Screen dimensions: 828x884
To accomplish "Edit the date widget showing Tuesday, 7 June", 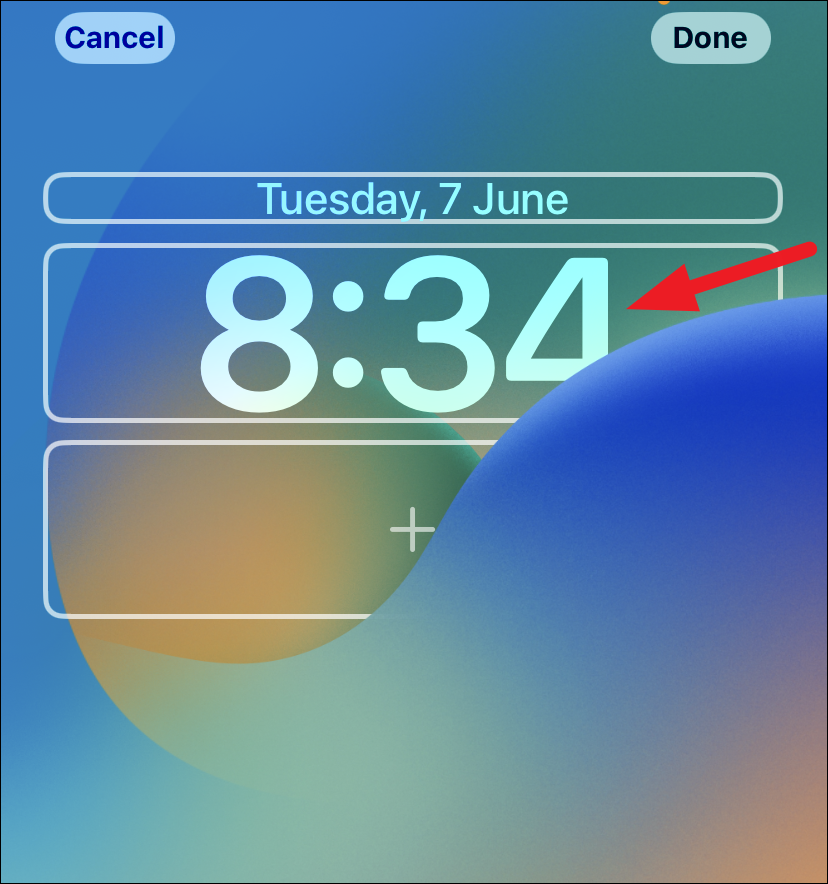I will (x=412, y=199).
